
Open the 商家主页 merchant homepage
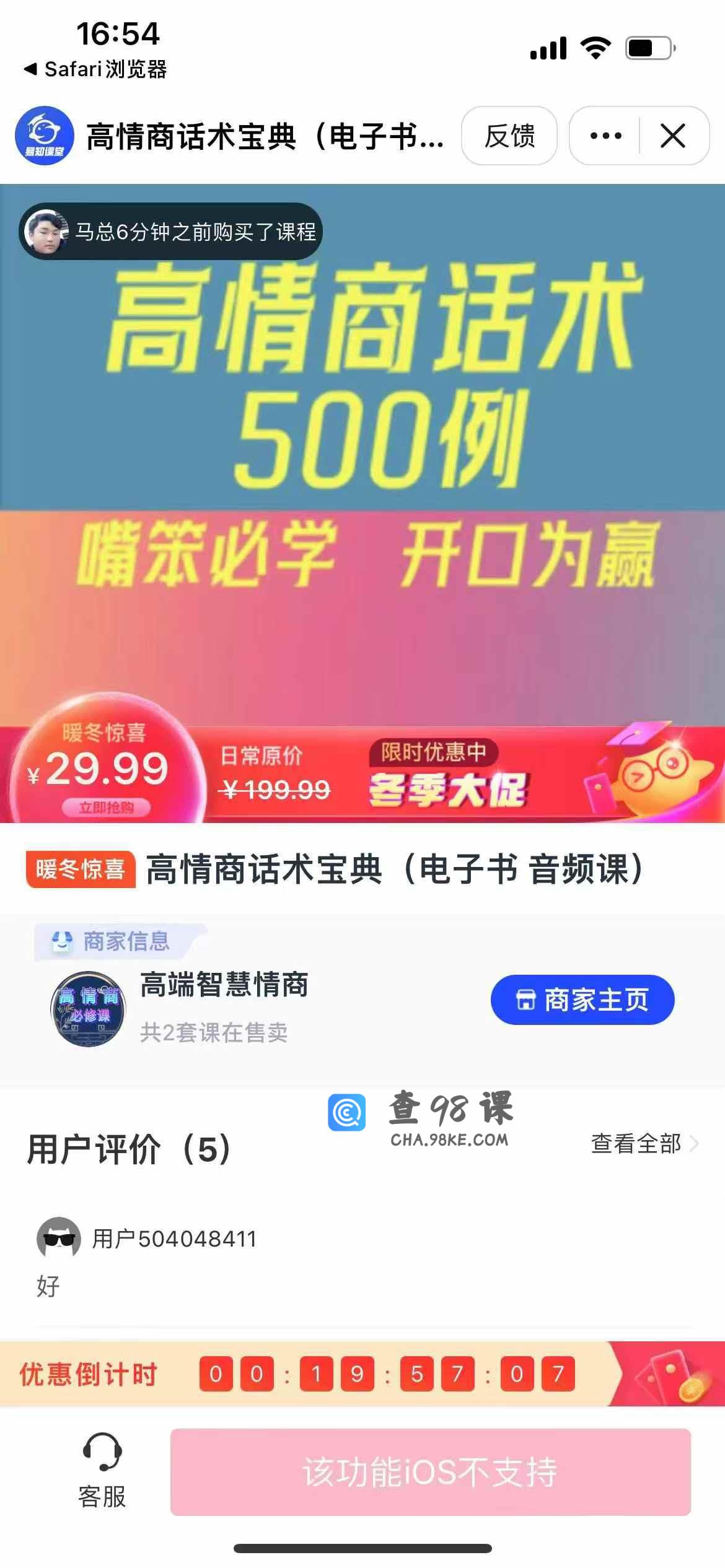click(582, 1000)
